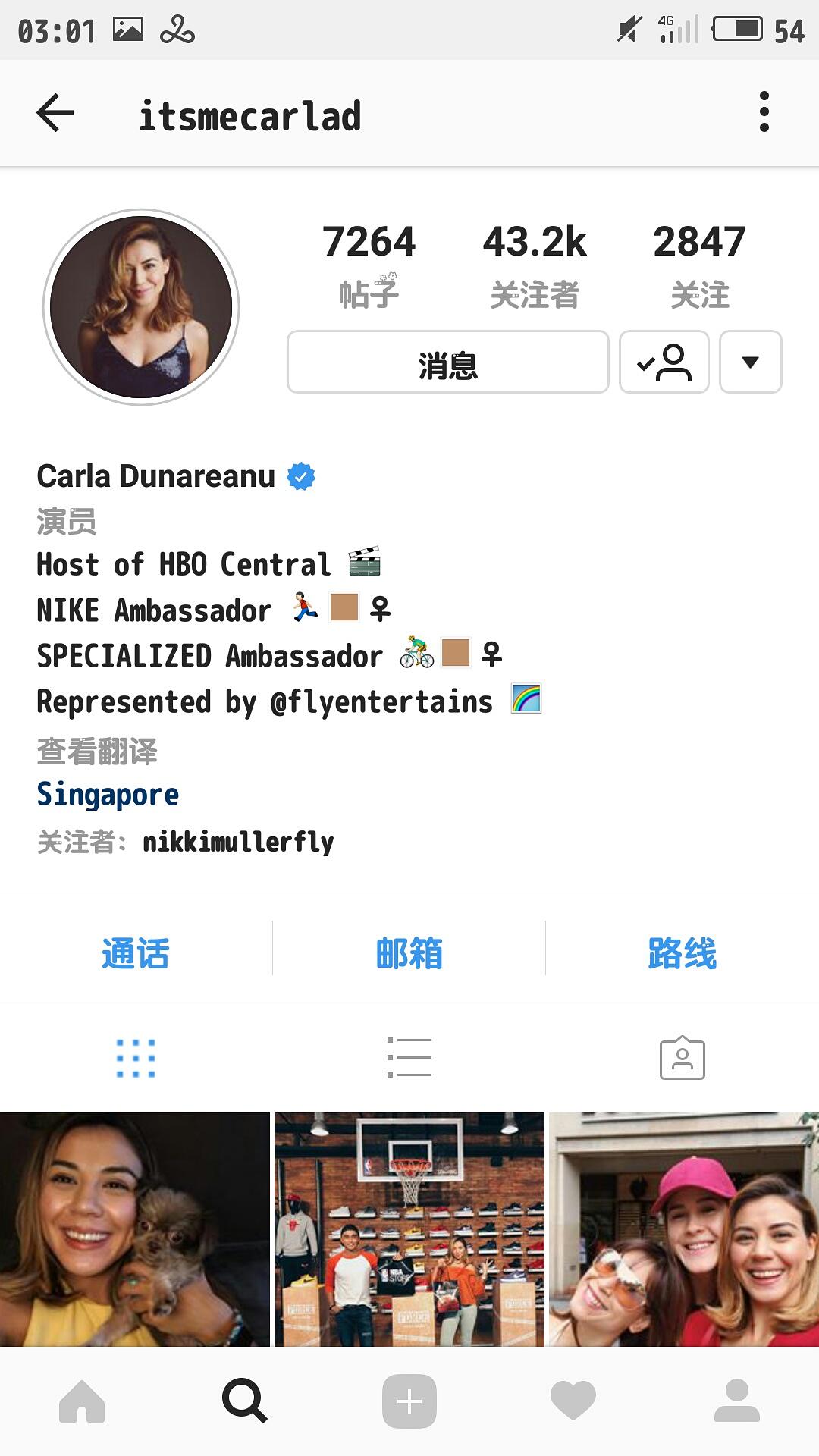
Task: Switch to list view of posts
Action: click(409, 1057)
